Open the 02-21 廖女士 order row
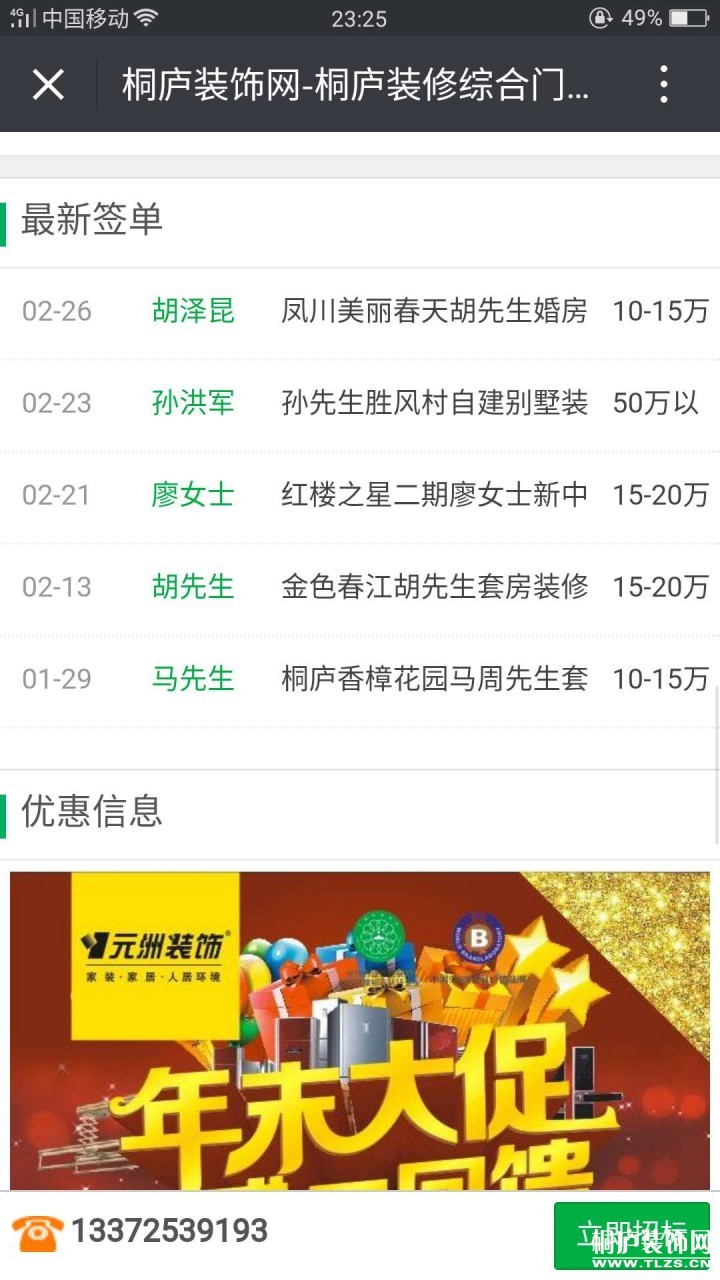 [x=360, y=496]
